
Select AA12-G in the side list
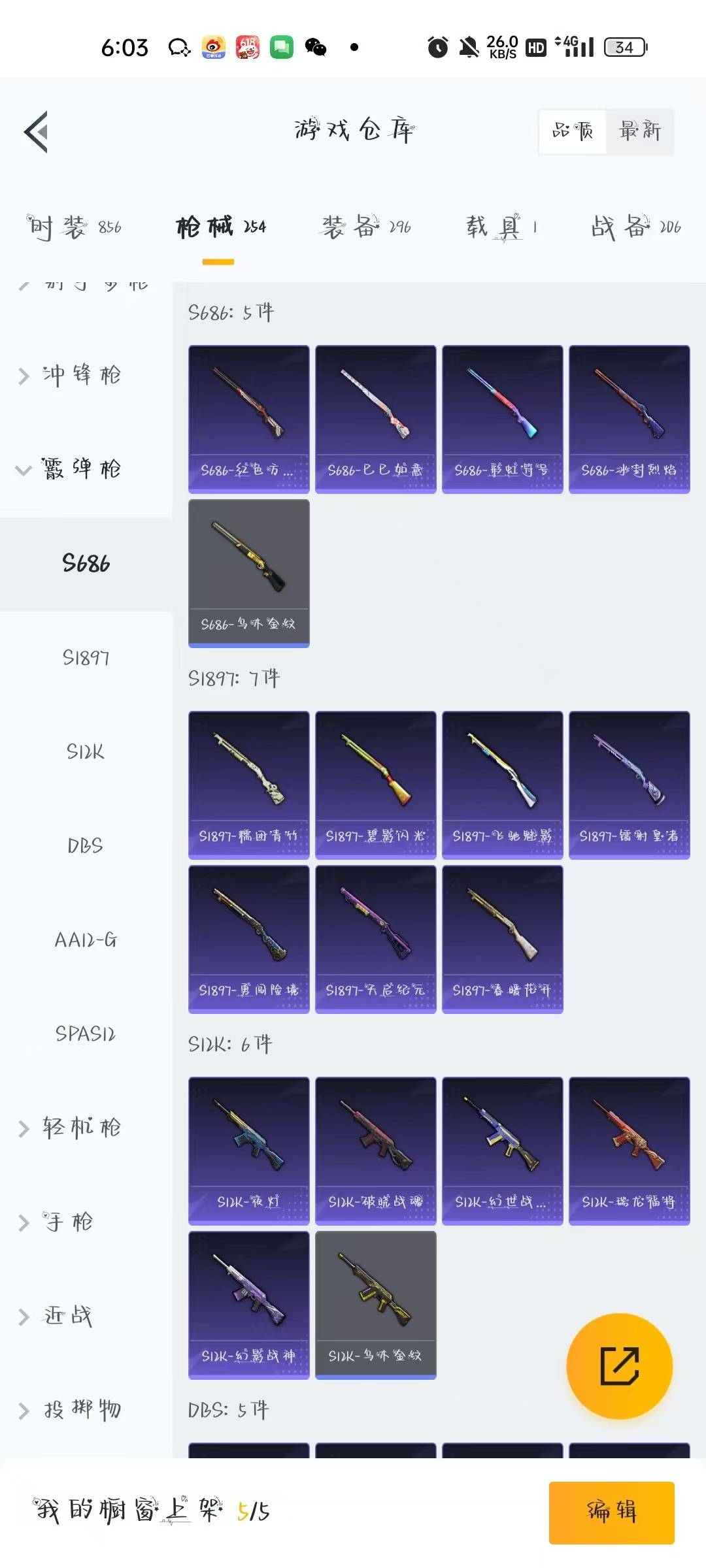(x=86, y=939)
